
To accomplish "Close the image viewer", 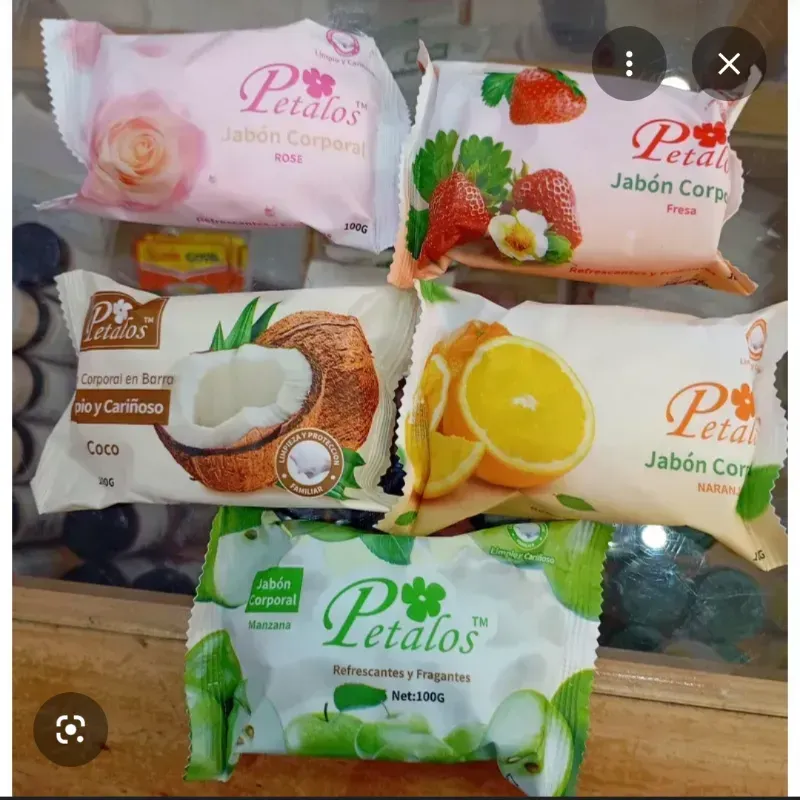I will [729, 64].
